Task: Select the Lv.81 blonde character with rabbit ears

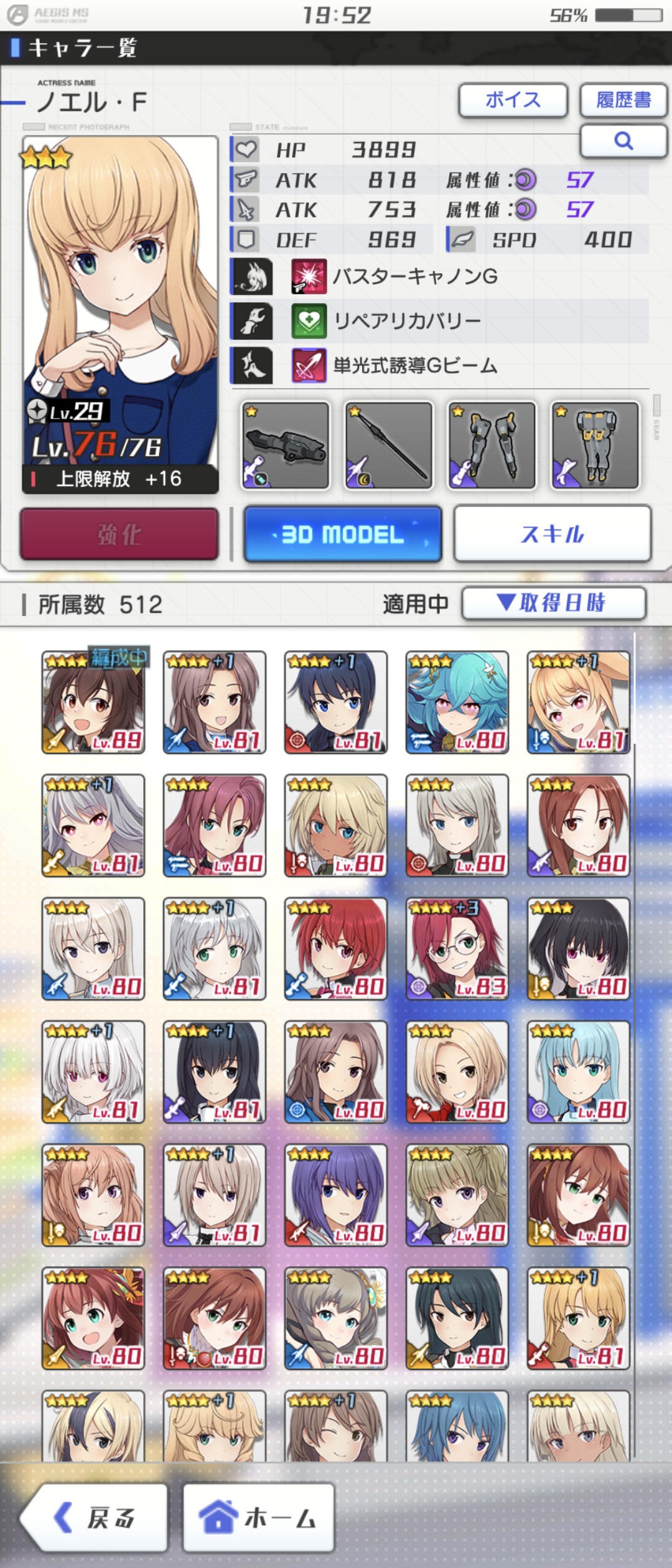Action: 579,702
